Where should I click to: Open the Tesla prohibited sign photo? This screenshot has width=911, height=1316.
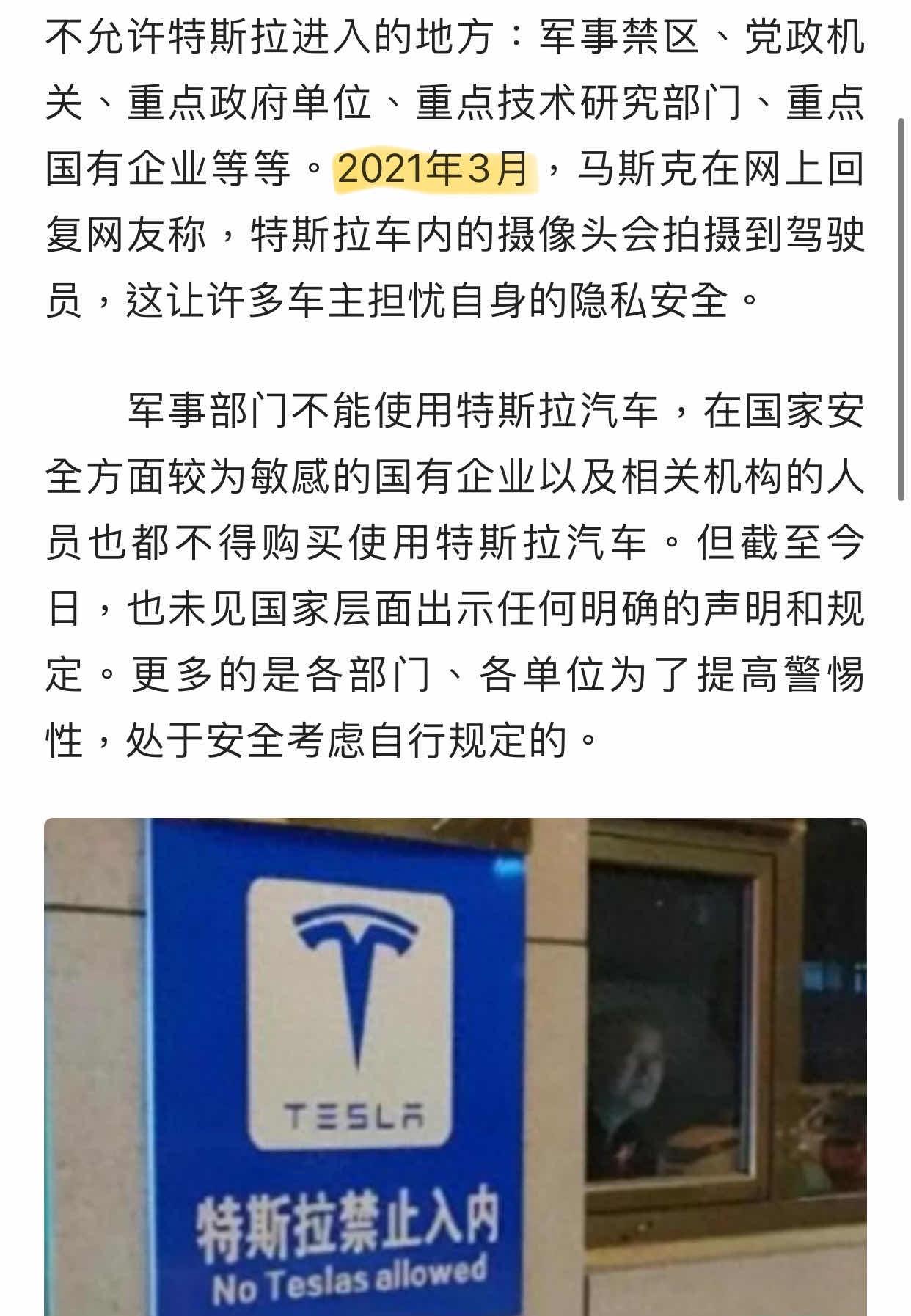(455, 1065)
